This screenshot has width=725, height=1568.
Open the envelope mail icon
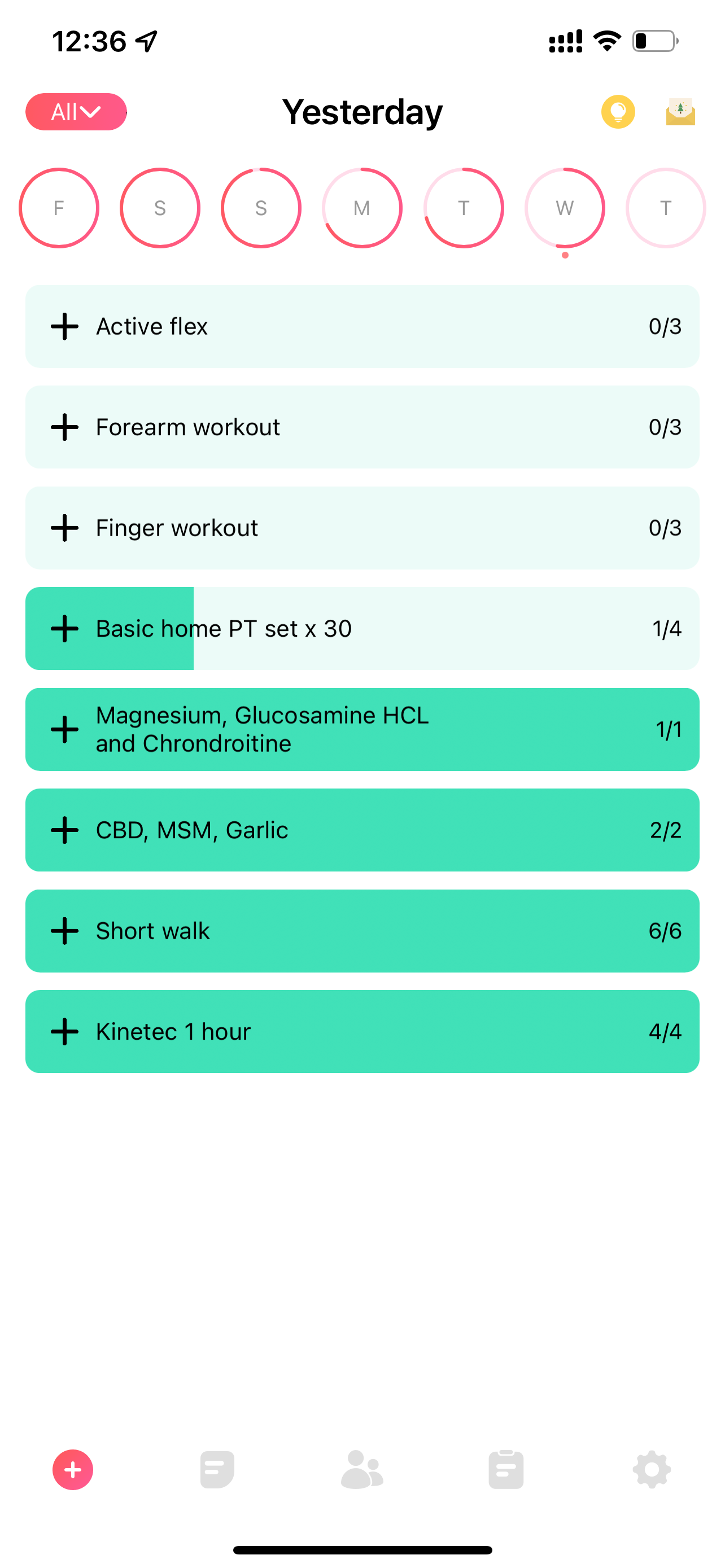(x=680, y=112)
